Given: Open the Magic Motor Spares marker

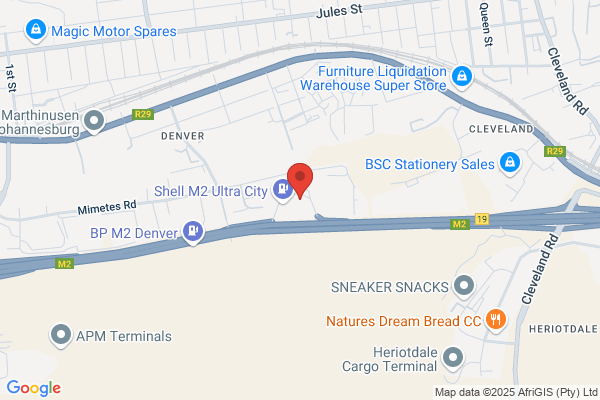Looking at the screenshot, I should click(36, 30).
